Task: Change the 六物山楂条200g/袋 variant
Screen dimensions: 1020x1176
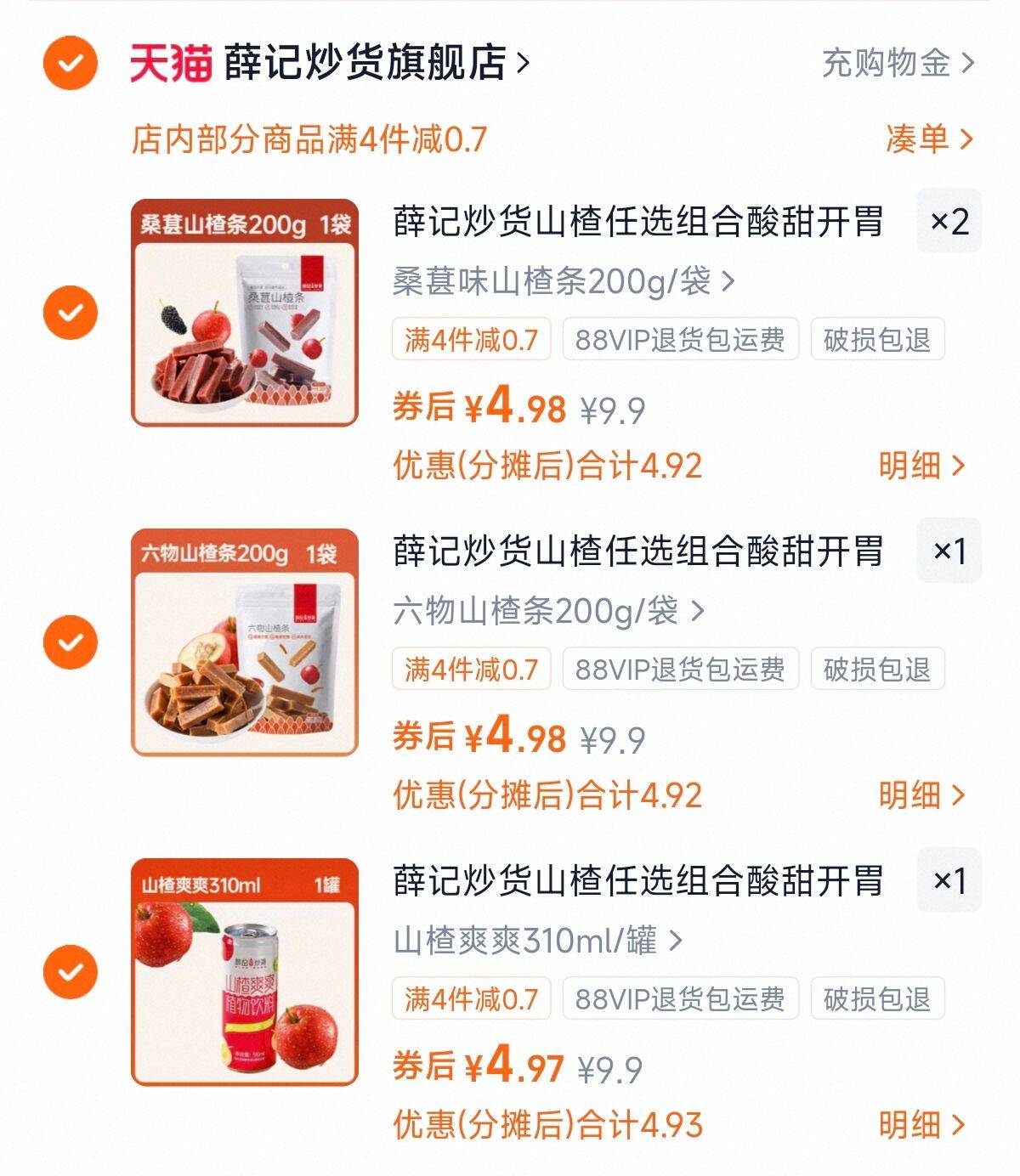Action: (x=548, y=611)
